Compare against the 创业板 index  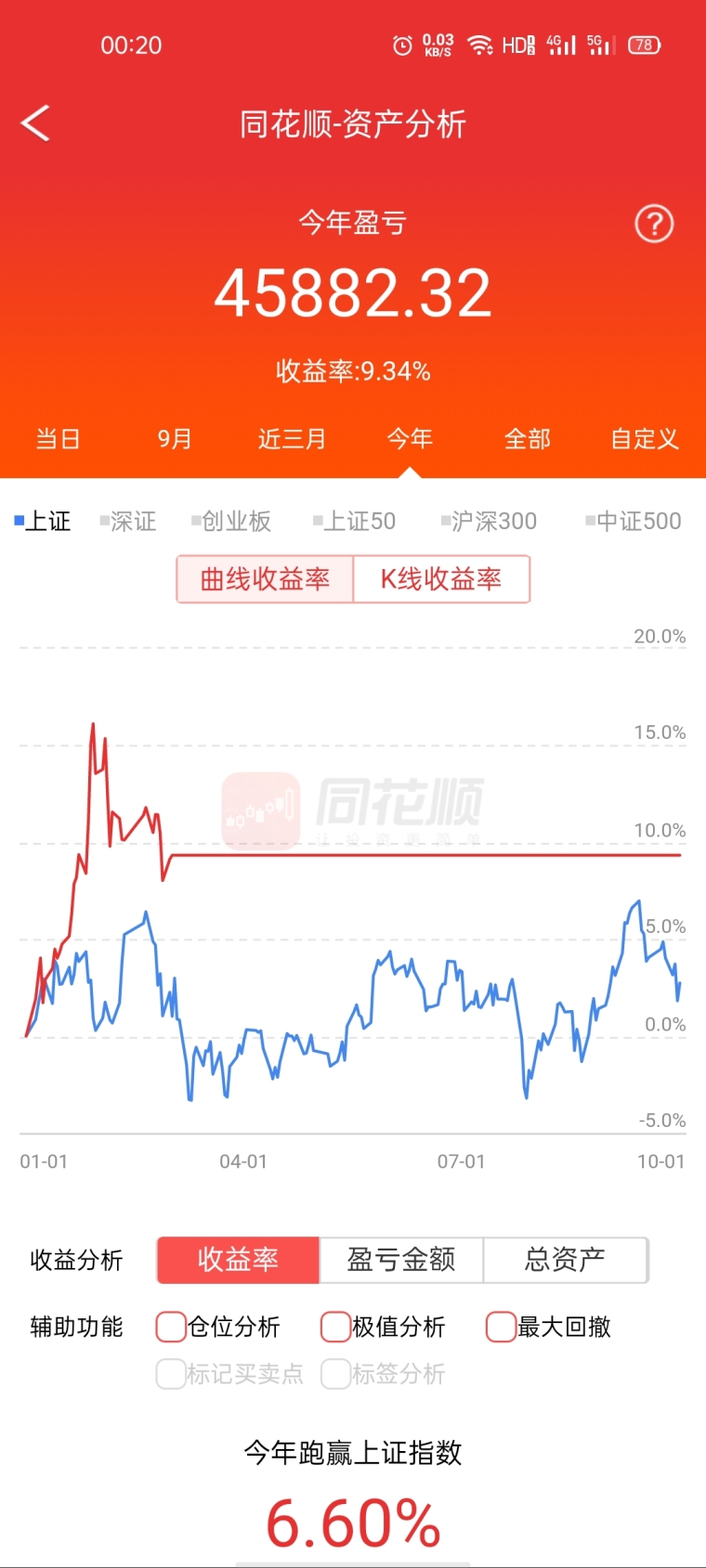232,521
